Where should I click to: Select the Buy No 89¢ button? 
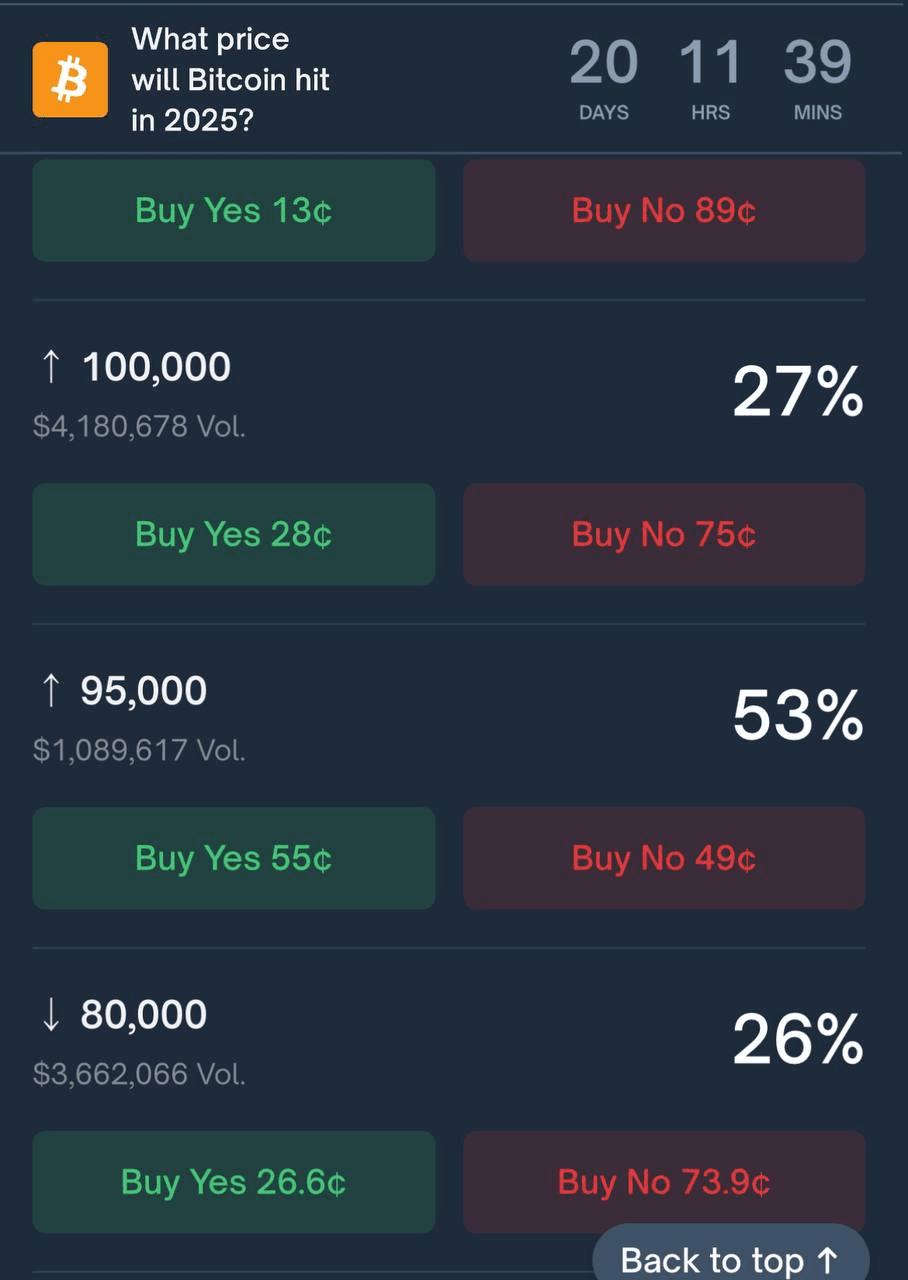[663, 211]
